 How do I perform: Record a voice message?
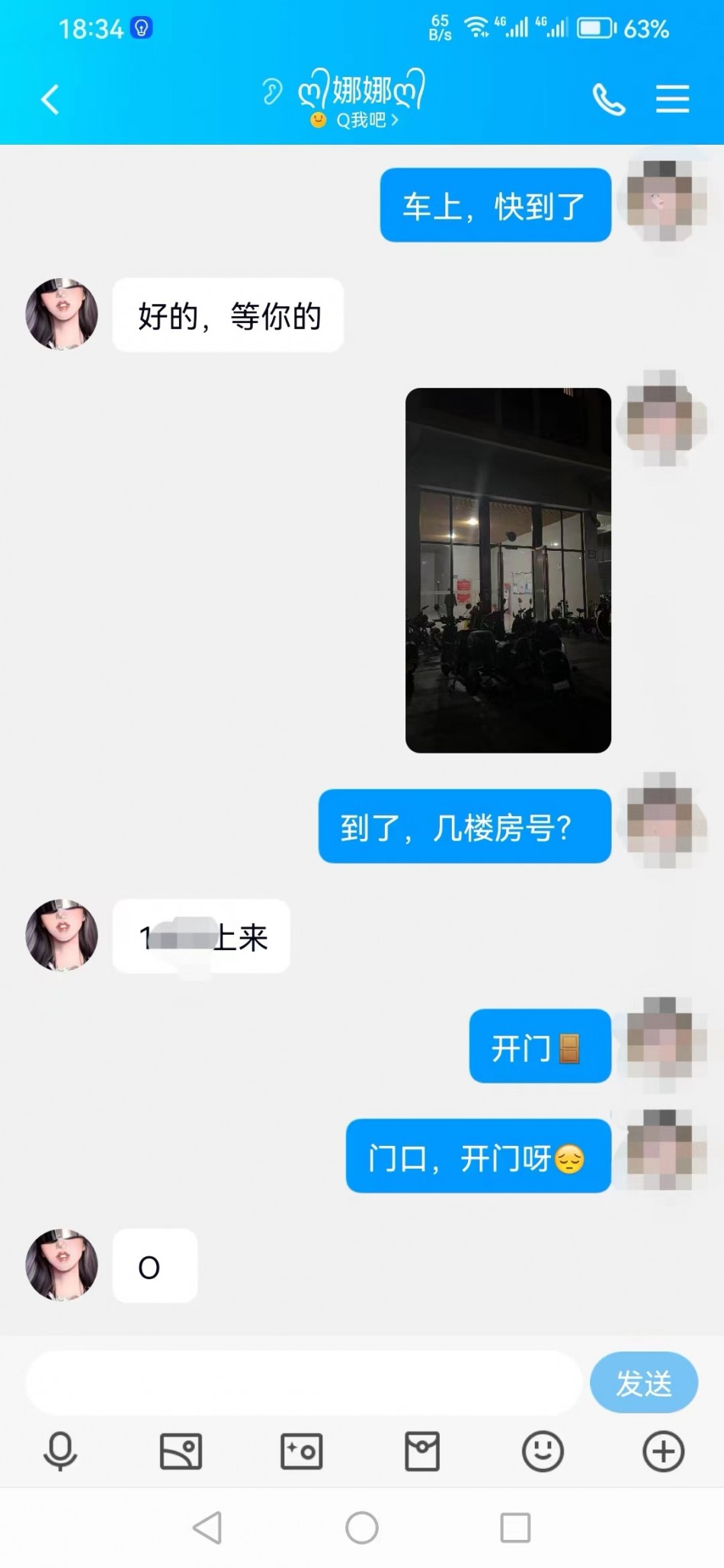tap(60, 1451)
